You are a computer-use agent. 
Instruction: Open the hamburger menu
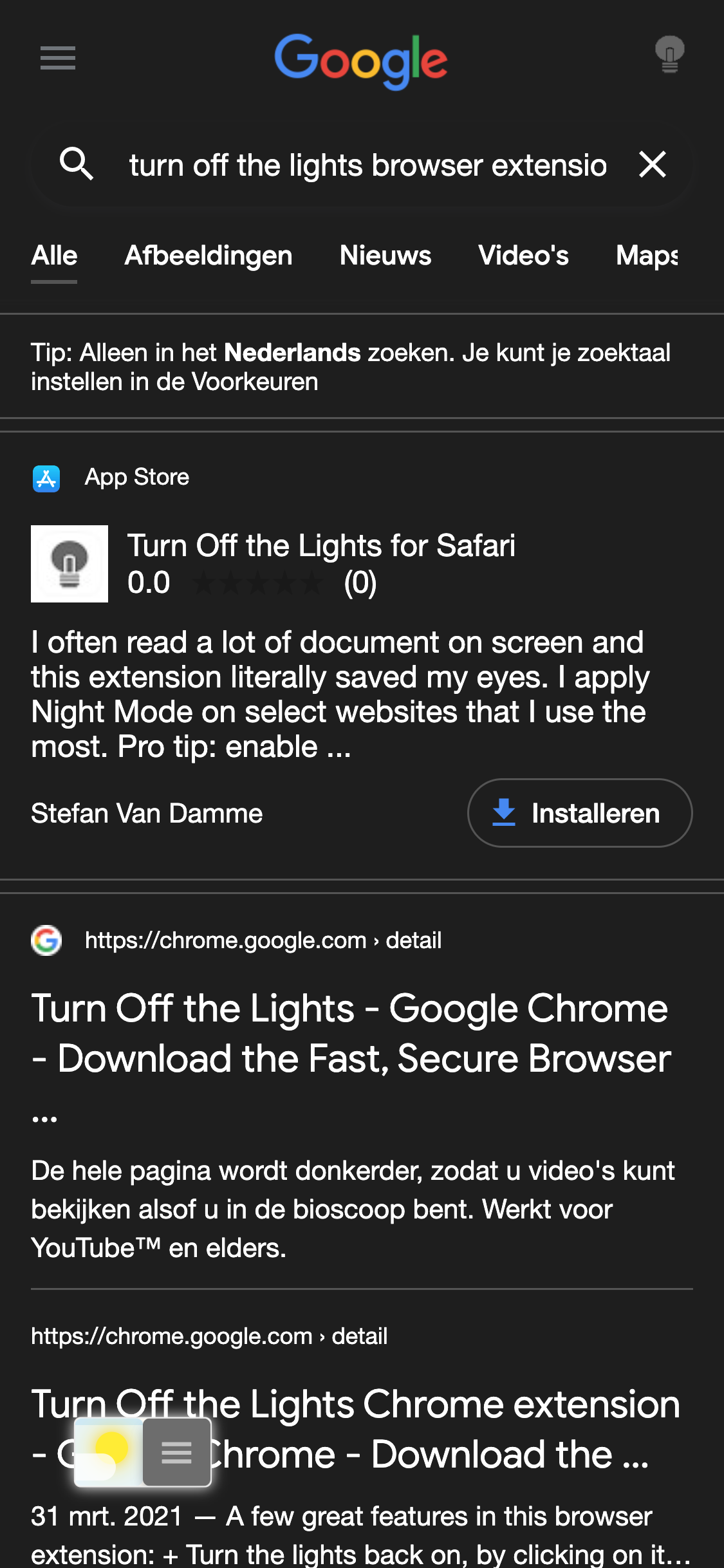pyautogui.click(x=58, y=58)
